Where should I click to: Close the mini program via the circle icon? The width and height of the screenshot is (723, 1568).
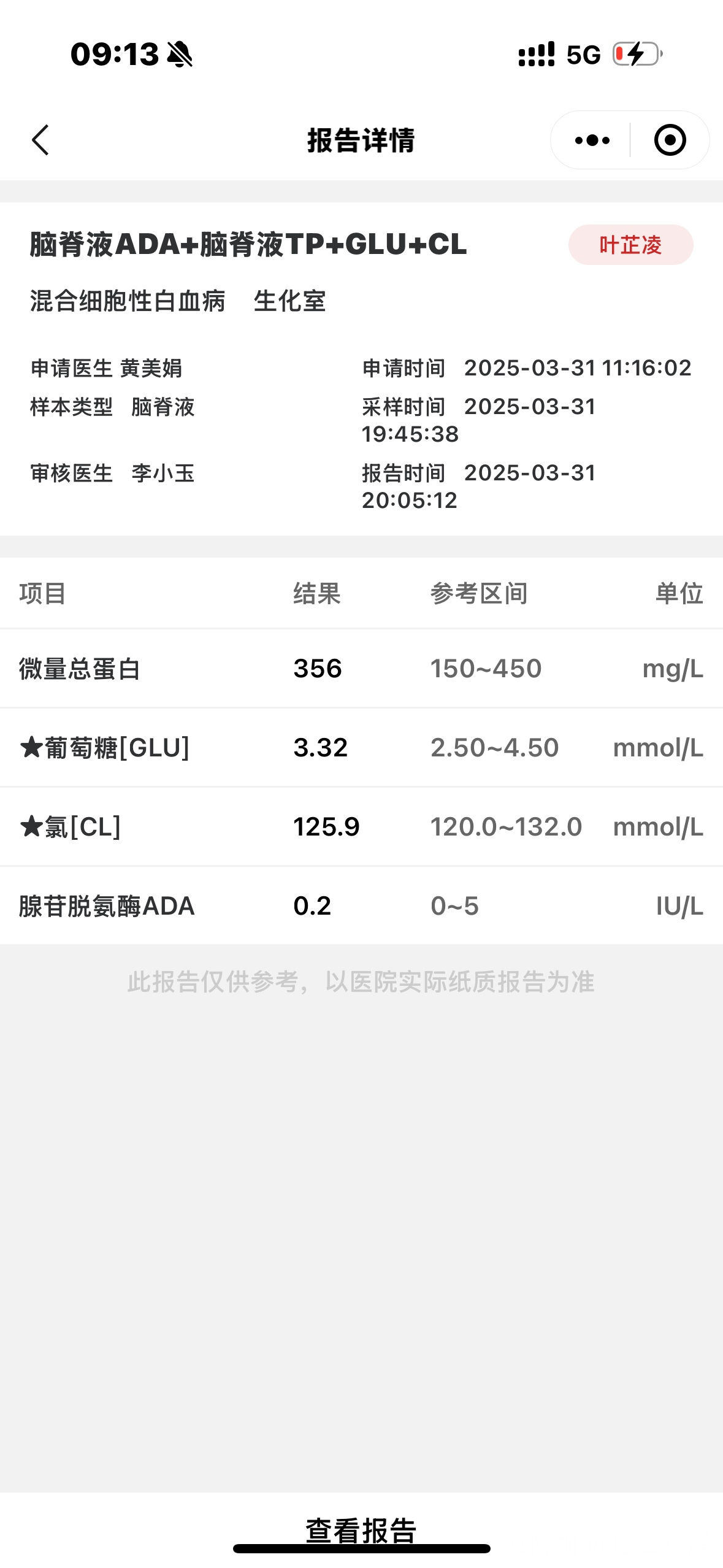[x=670, y=140]
